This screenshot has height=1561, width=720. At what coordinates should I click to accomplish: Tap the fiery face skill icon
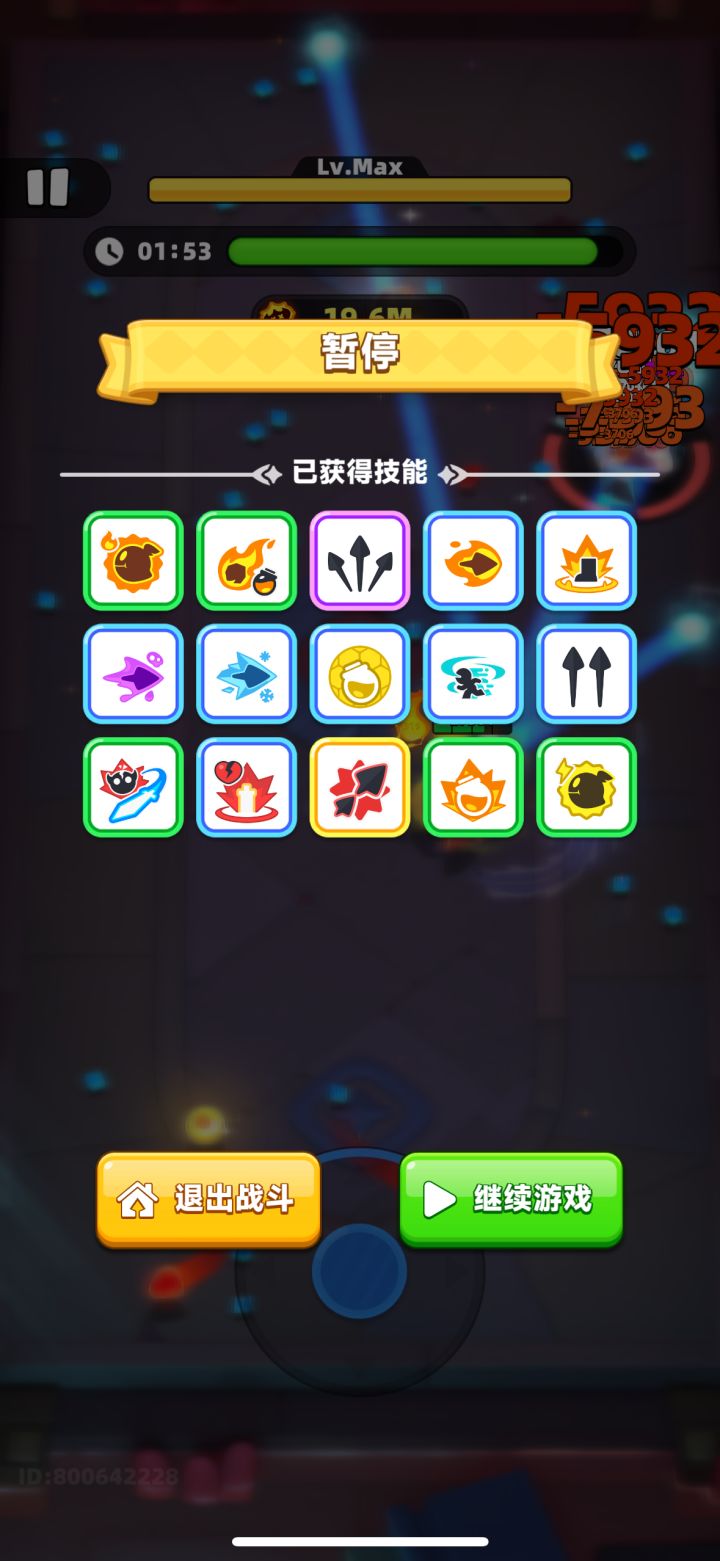(473, 787)
